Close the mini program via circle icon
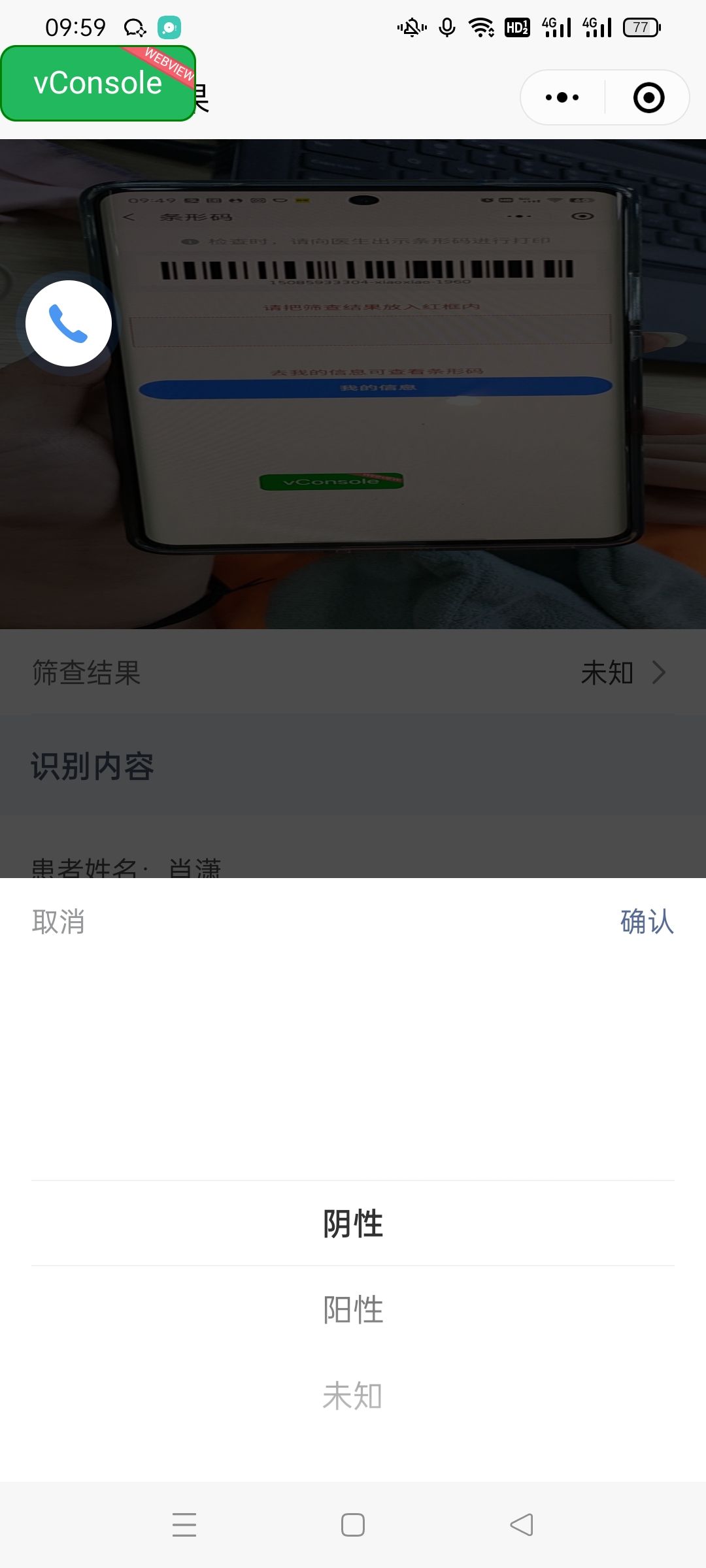The height and width of the screenshot is (1568, 706). (648, 97)
